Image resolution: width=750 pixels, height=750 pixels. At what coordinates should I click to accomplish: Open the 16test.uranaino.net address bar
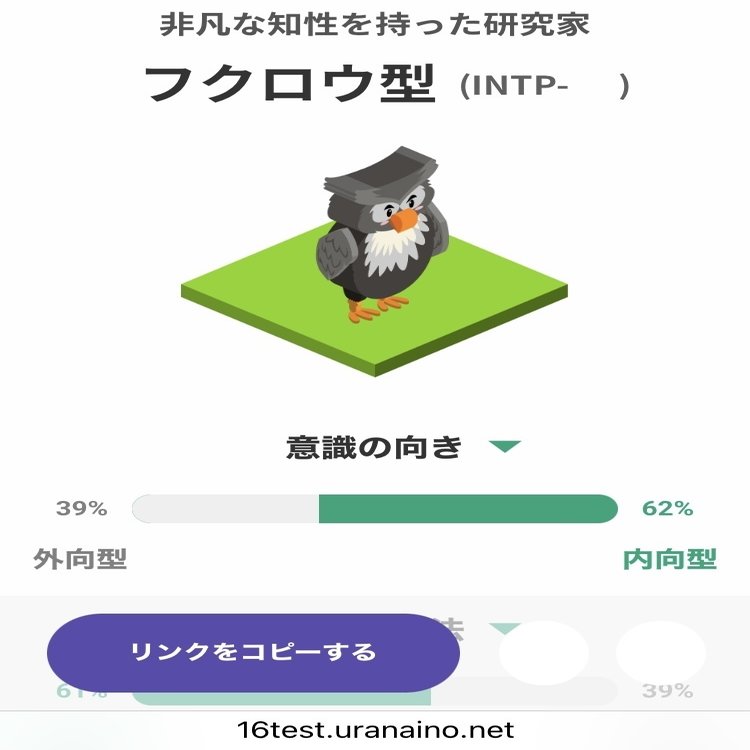(x=375, y=731)
